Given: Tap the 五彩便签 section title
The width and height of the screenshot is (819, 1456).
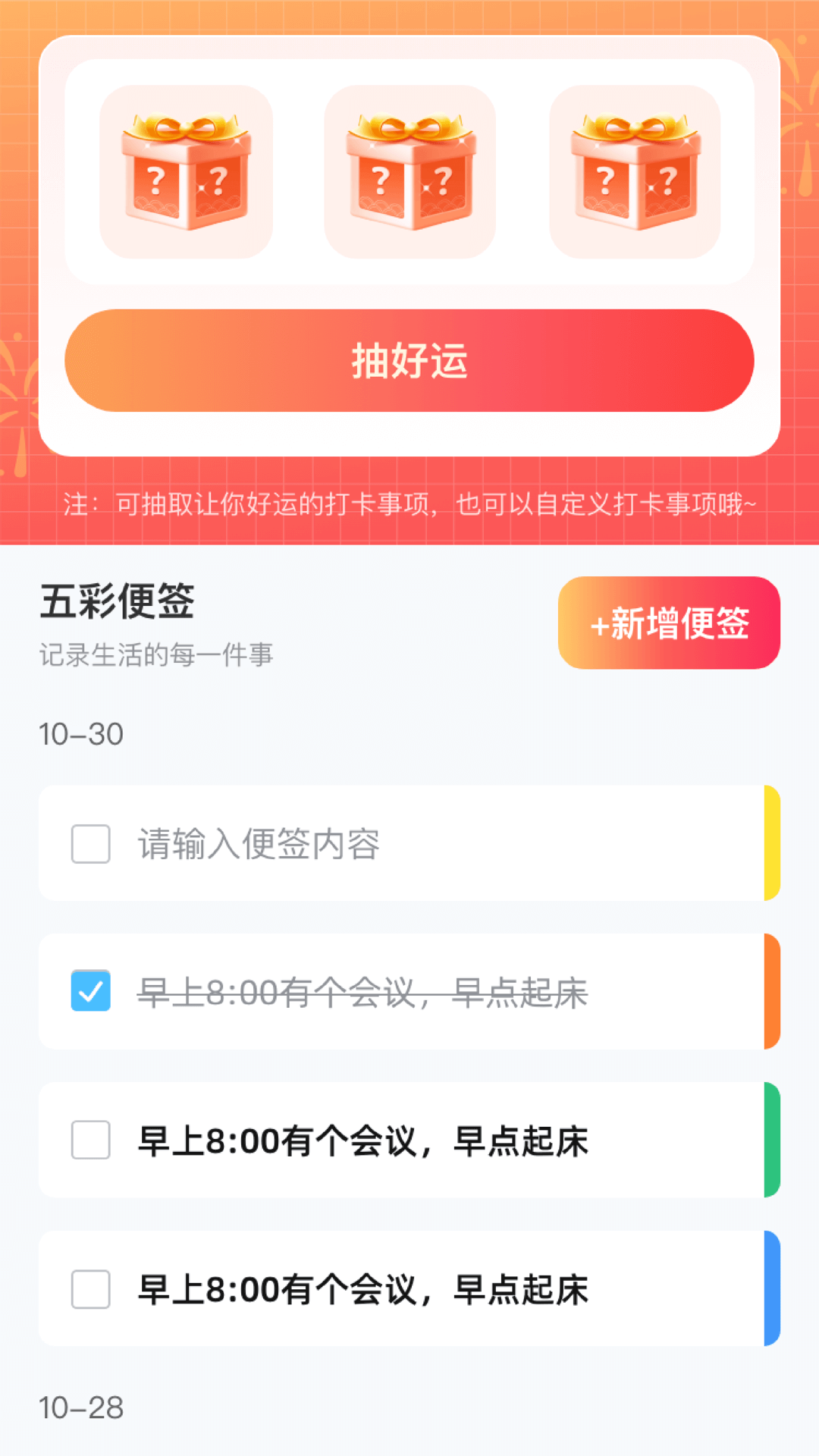Looking at the screenshot, I should tap(118, 601).
